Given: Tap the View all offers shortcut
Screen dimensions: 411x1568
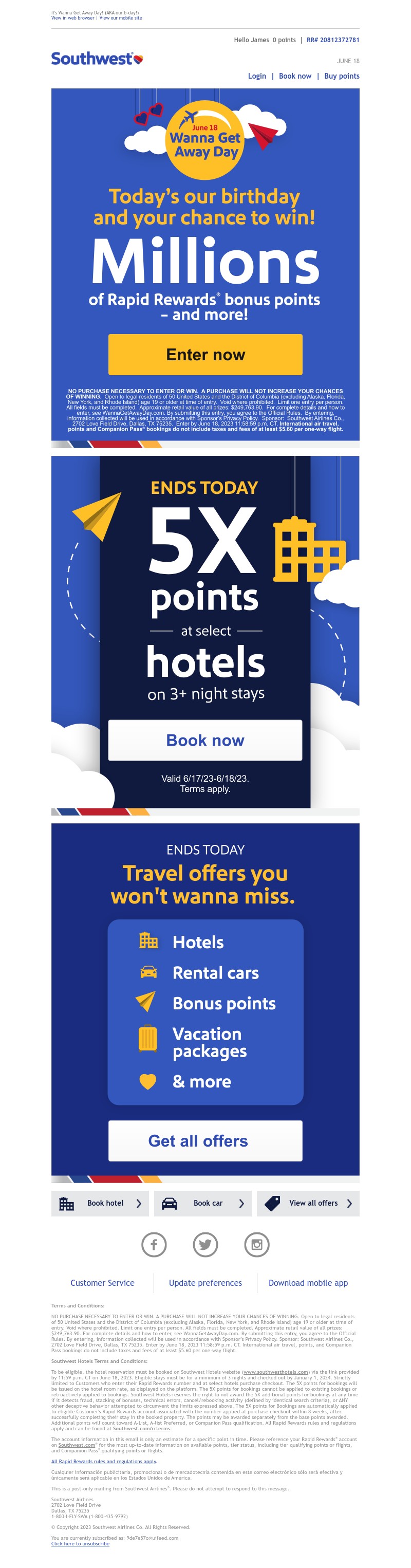Looking at the screenshot, I should click(308, 1204).
